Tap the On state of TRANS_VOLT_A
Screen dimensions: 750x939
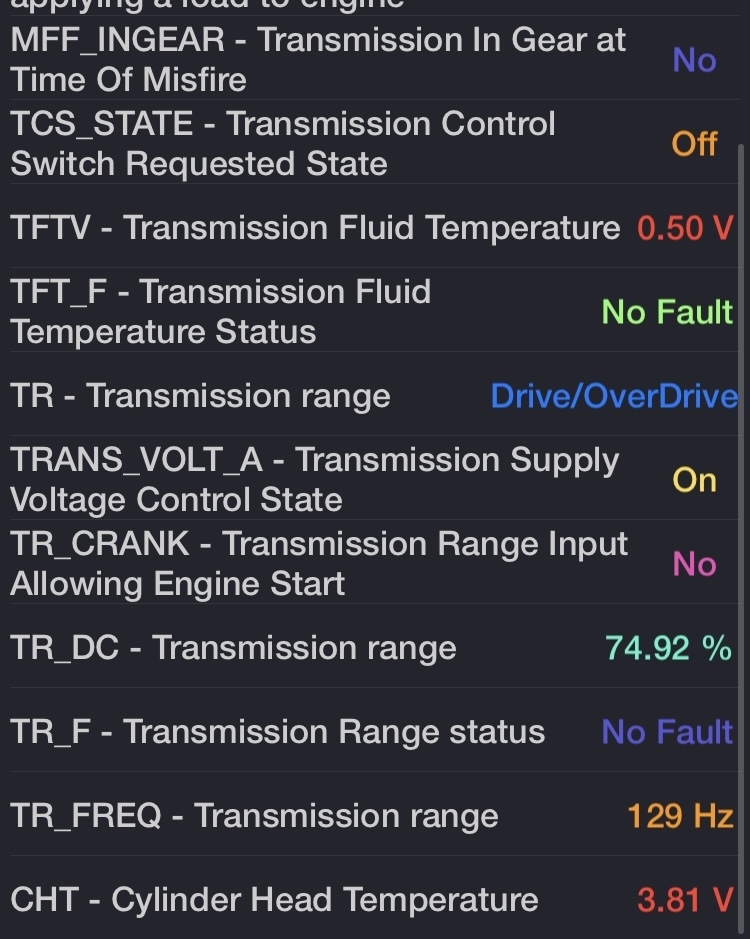695,480
